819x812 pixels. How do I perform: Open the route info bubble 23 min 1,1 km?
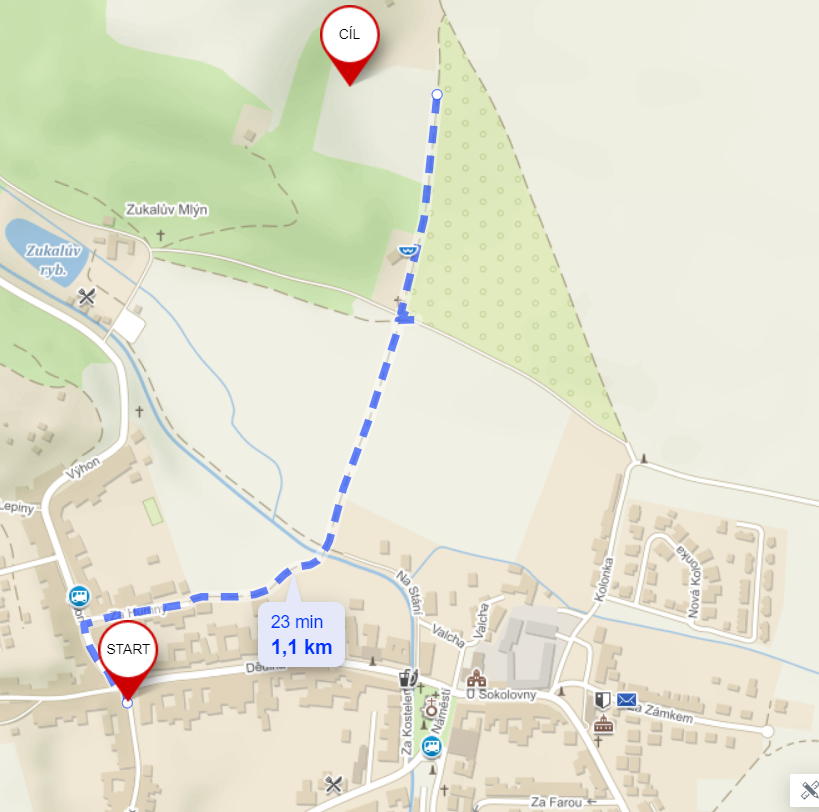301,634
